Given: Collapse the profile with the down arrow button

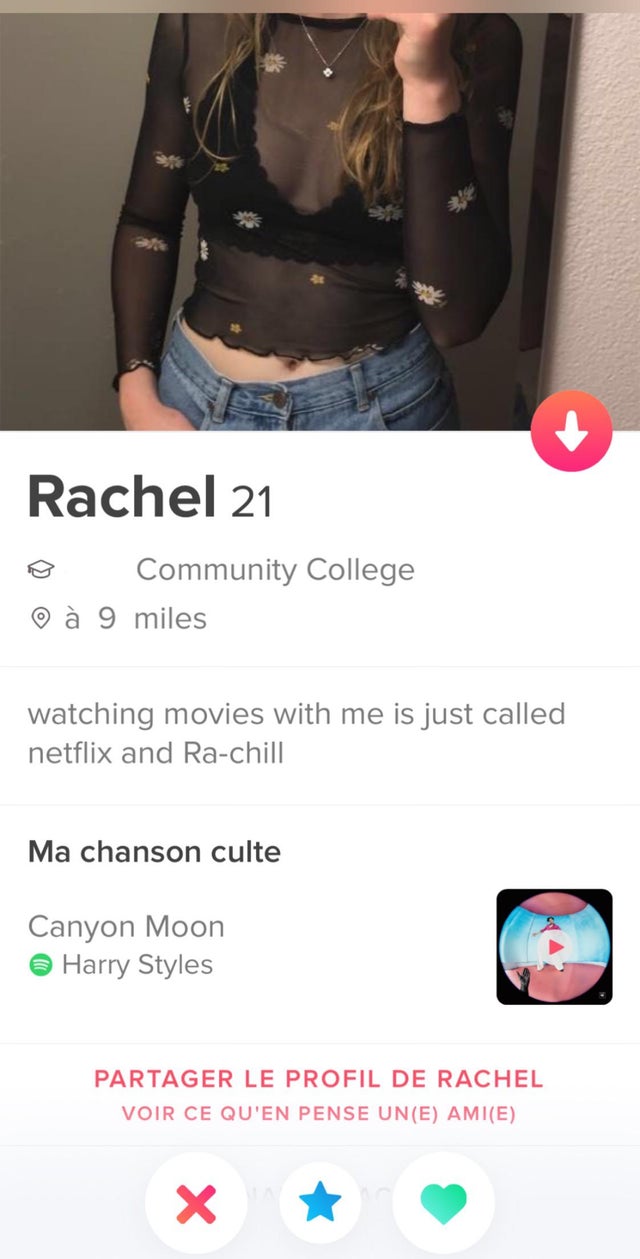Looking at the screenshot, I should [571, 431].
